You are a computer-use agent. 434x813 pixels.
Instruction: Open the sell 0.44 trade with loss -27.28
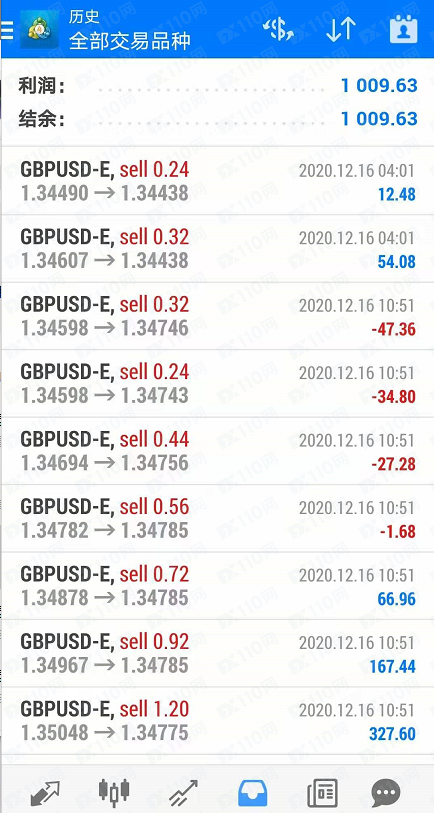point(217,451)
